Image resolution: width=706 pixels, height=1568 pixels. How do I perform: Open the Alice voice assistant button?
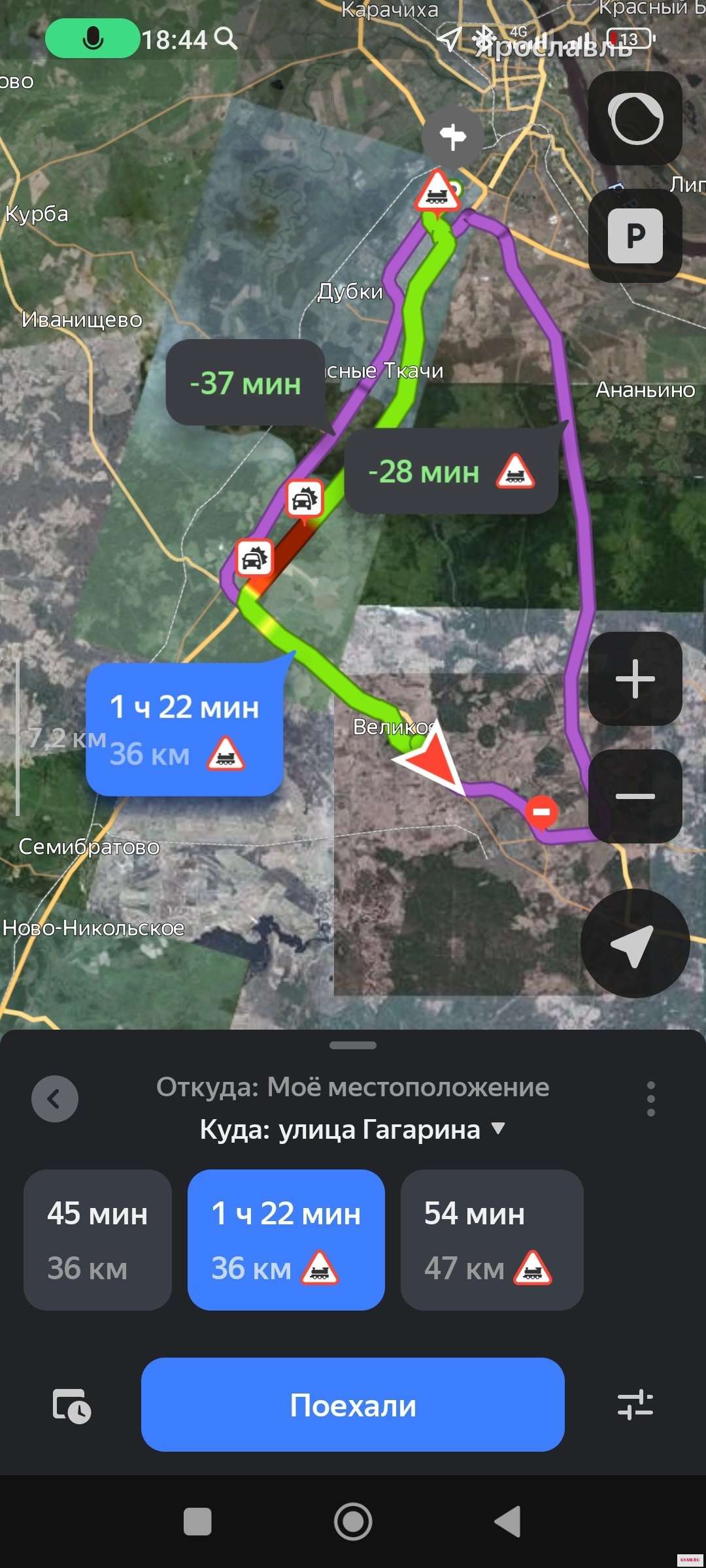click(635, 118)
